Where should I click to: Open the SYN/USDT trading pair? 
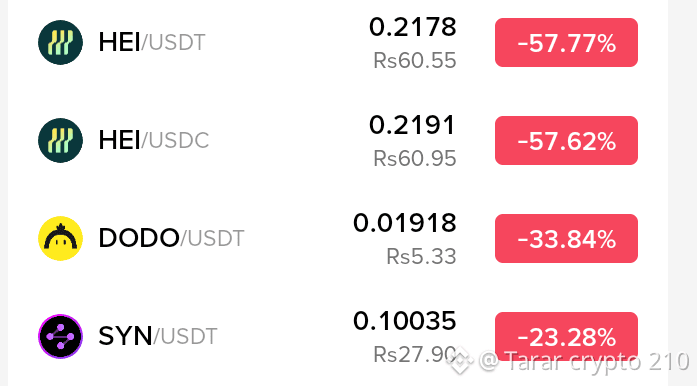[338, 336]
